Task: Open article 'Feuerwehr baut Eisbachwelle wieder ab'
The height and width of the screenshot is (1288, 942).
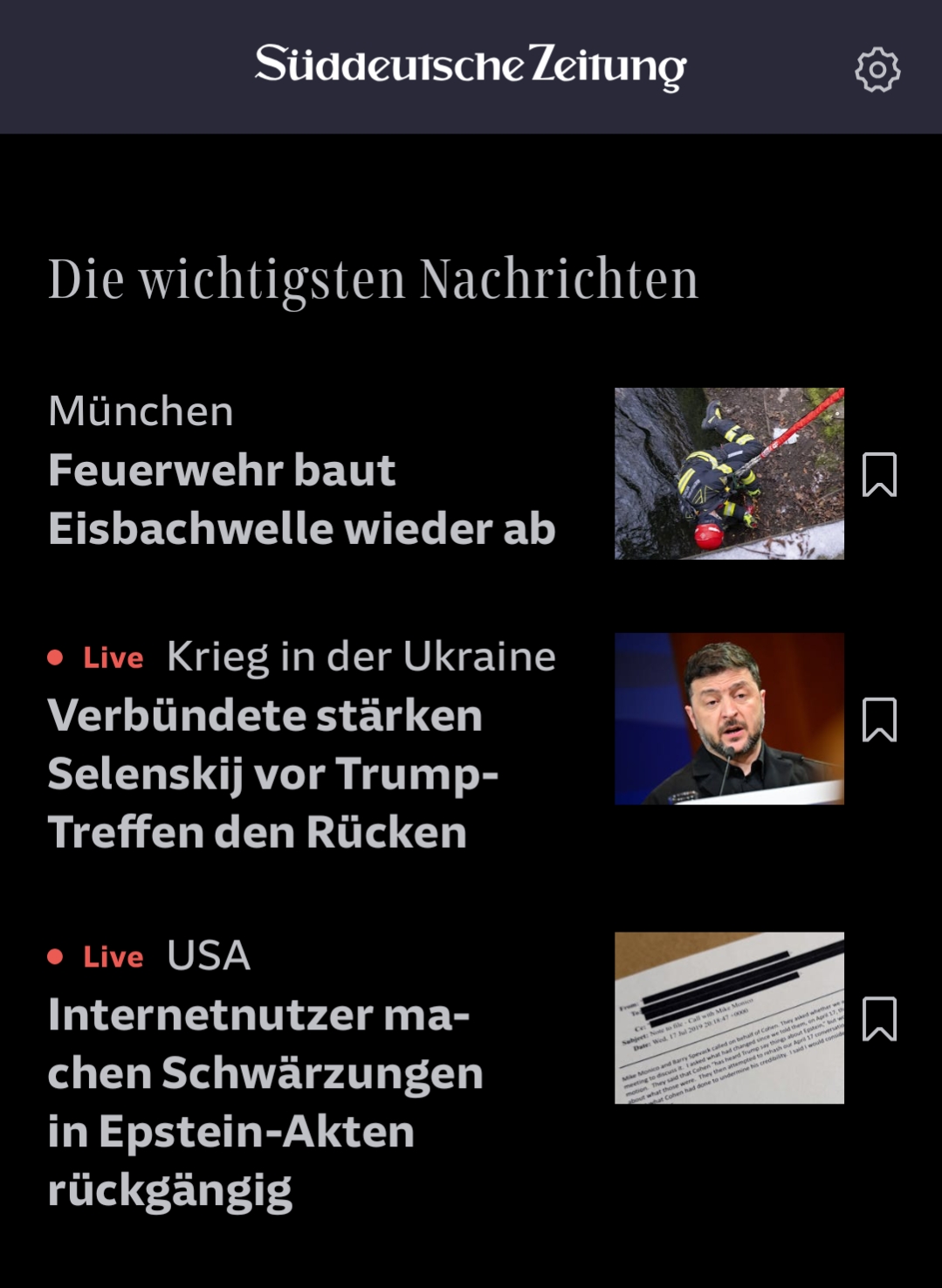Action: pyautogui.click(x=301, y=499)
